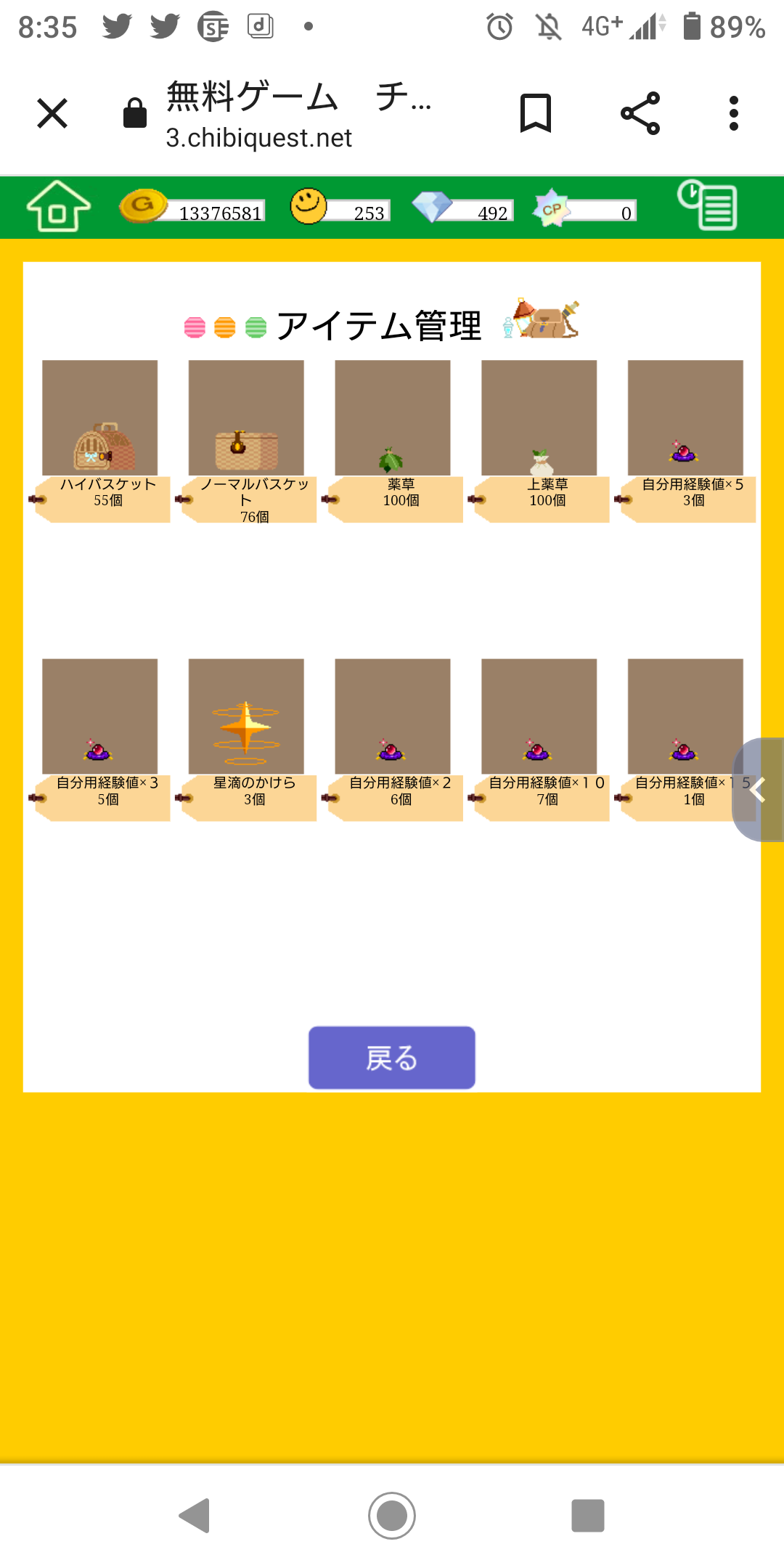The height and width of the screenshot is (1568, 784).
Task: Bookmark this page
Action: [x=536, y=114]
